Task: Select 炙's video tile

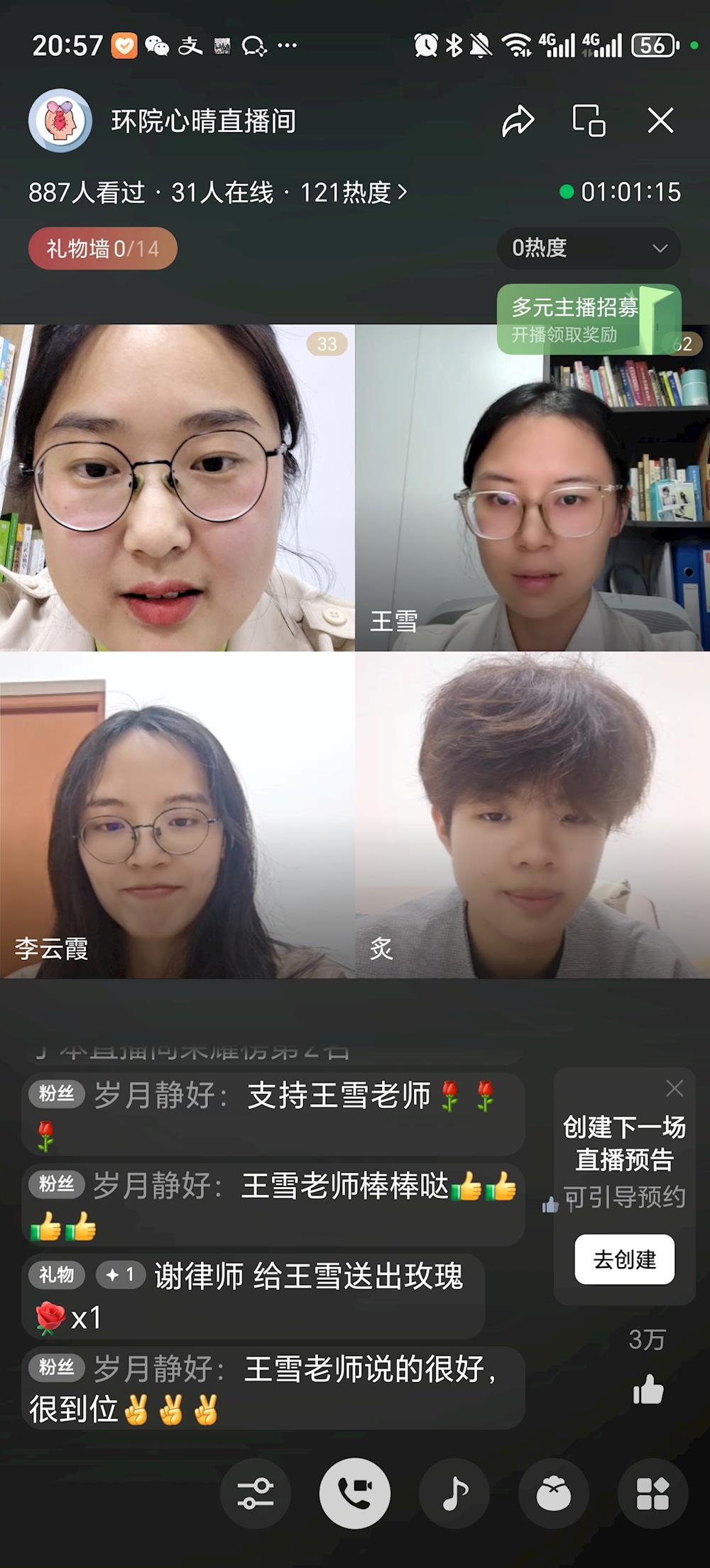Action: pos(532,816)
